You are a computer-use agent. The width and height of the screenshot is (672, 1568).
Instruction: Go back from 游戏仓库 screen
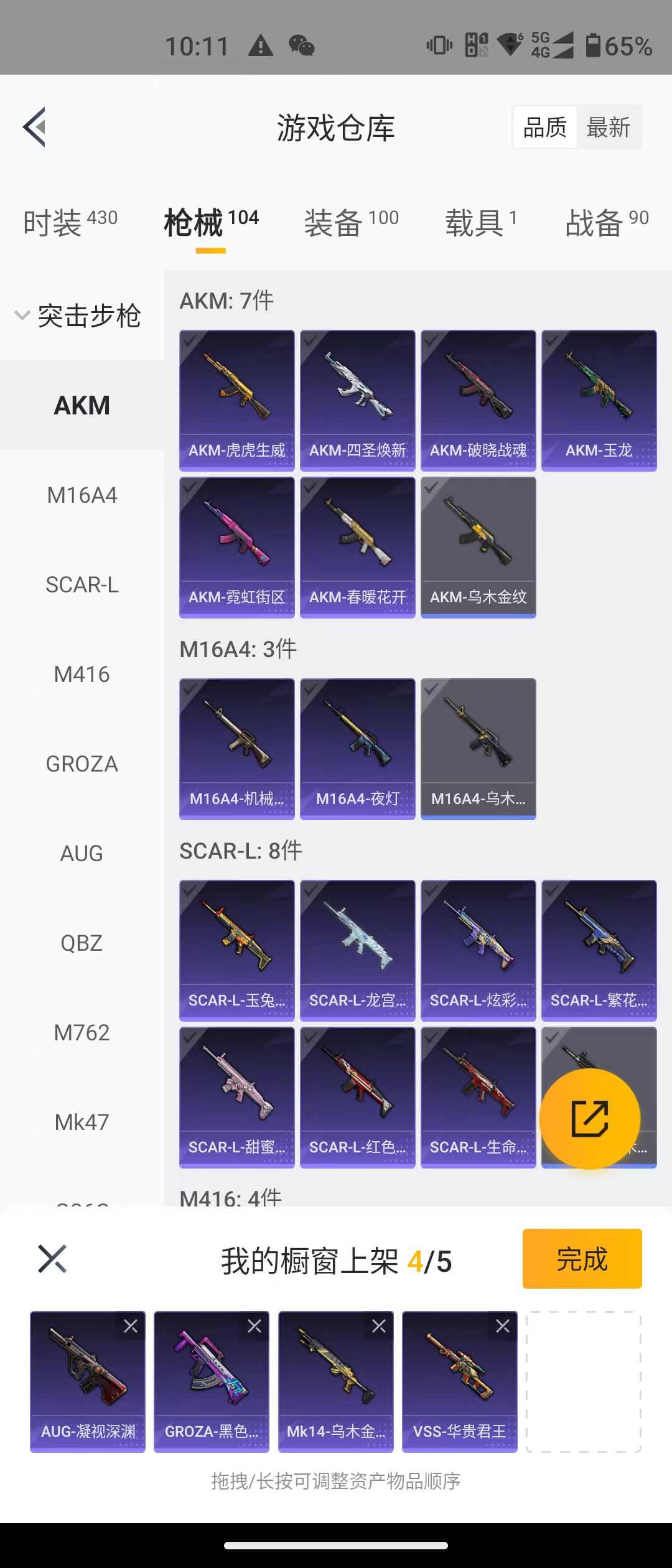point(35,127)
